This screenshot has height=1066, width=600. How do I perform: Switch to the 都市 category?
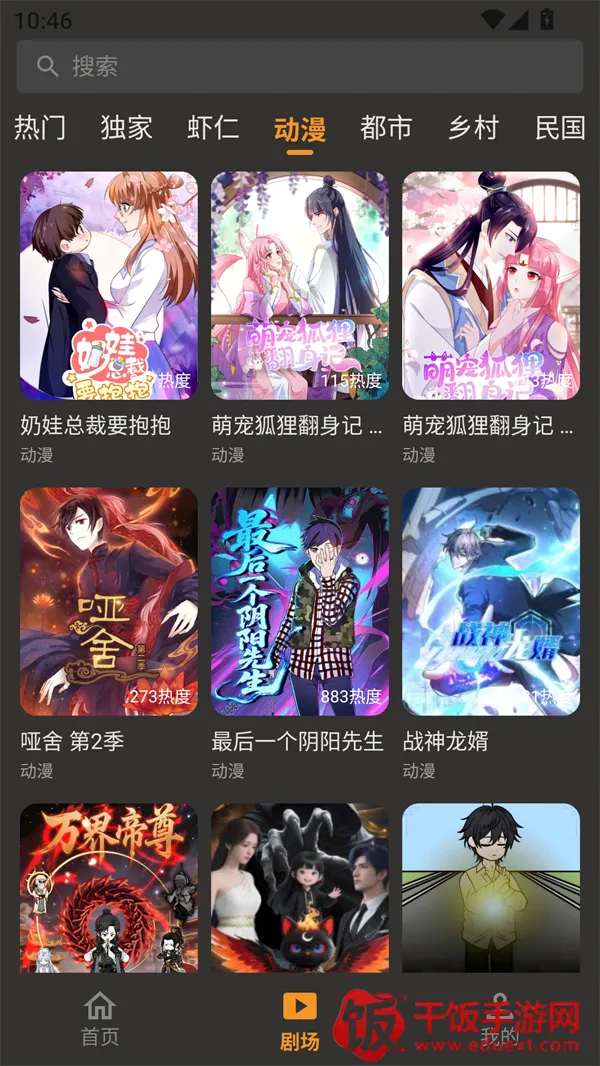coord(386,128)
